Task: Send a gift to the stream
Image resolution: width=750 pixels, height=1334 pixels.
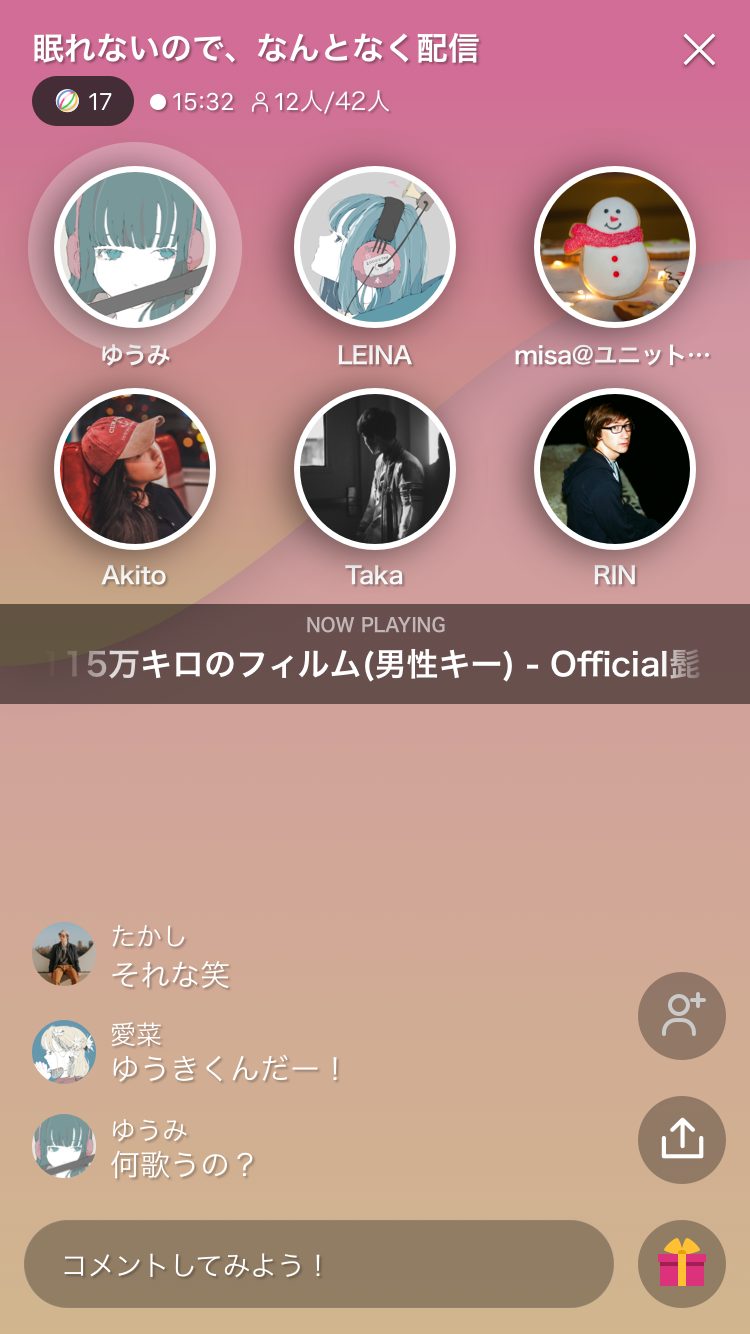Action: [682, 1264]
